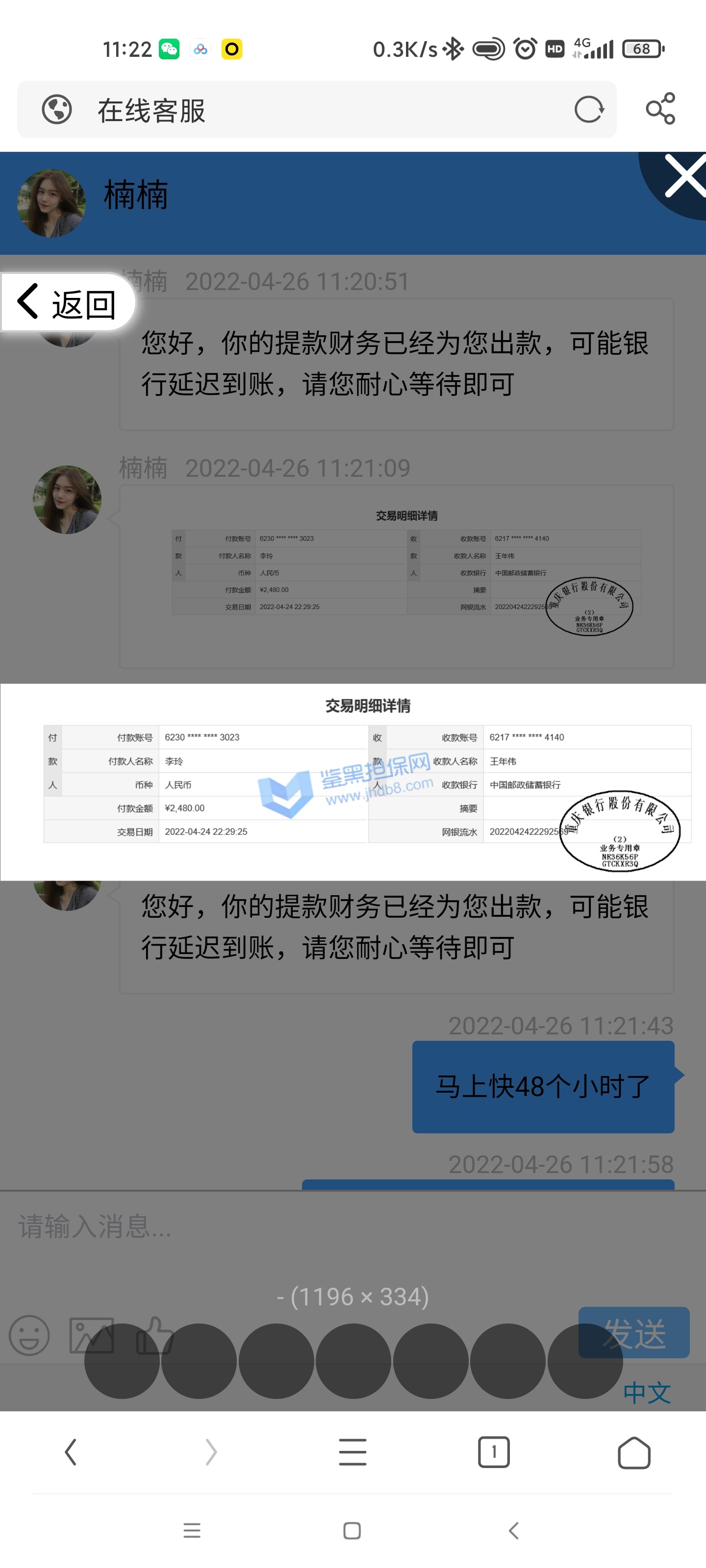Attach an image to the chat
This screenshot has height=1568, width=706.
pyautogui.click(x=91, y=1335)
